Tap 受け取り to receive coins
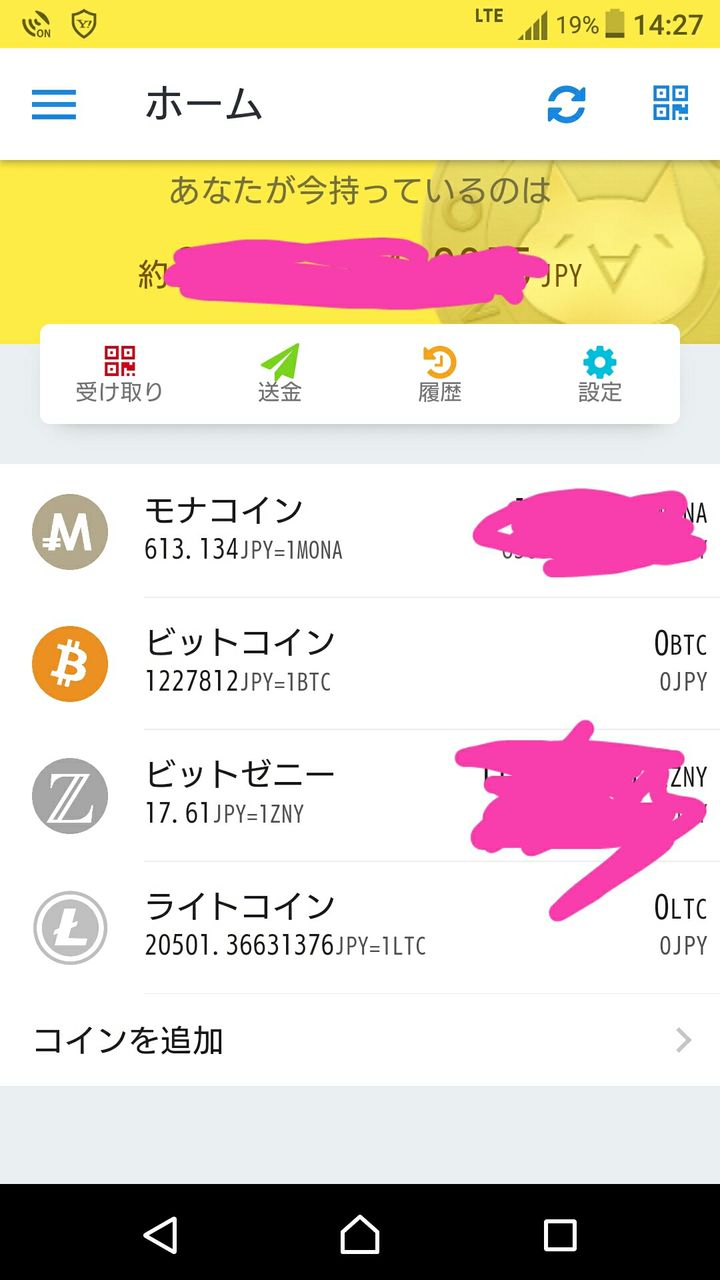This screenshot has height=1280, width=720. (119, 374)
